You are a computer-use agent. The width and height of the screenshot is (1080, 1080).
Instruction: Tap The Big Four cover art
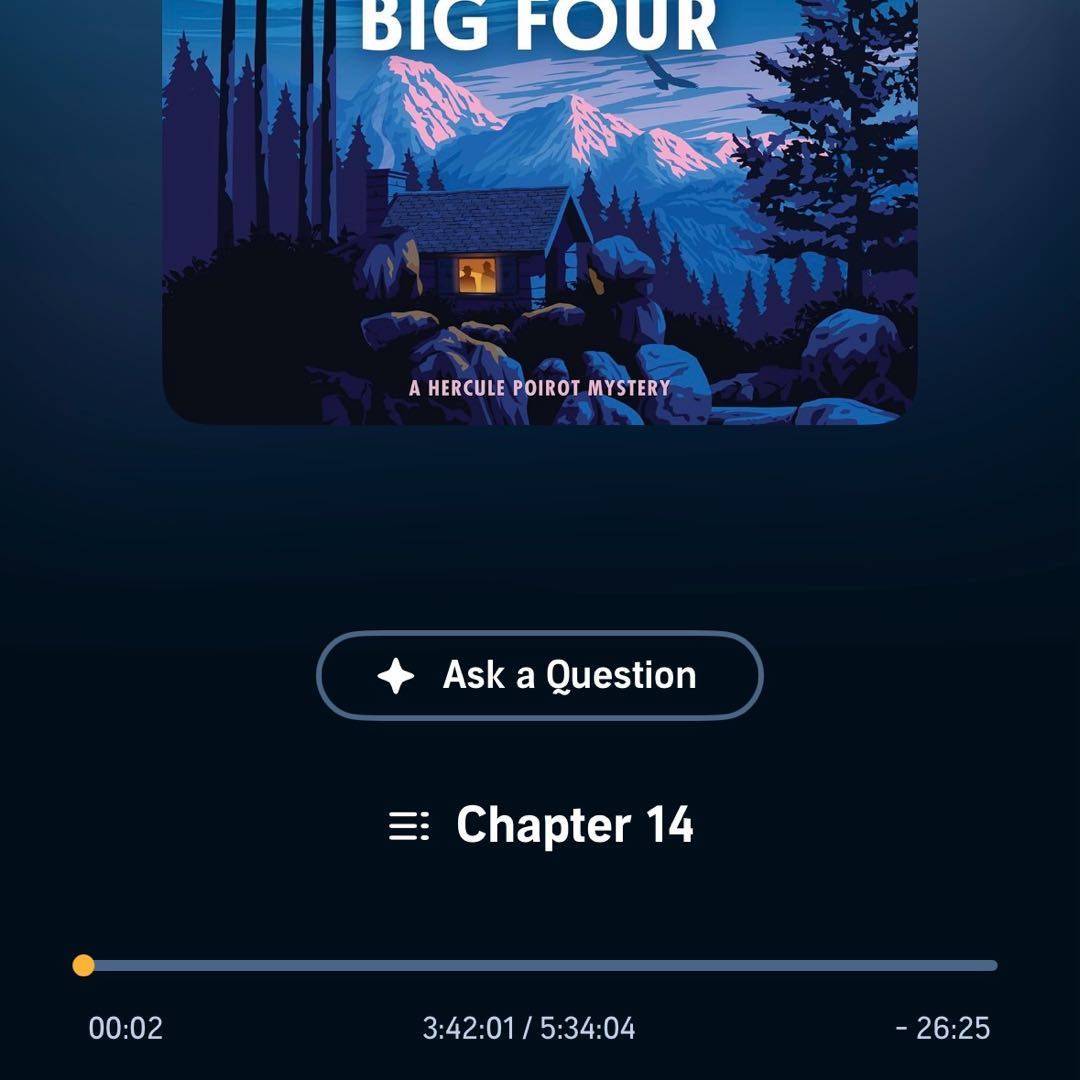[x=540, y=210]
